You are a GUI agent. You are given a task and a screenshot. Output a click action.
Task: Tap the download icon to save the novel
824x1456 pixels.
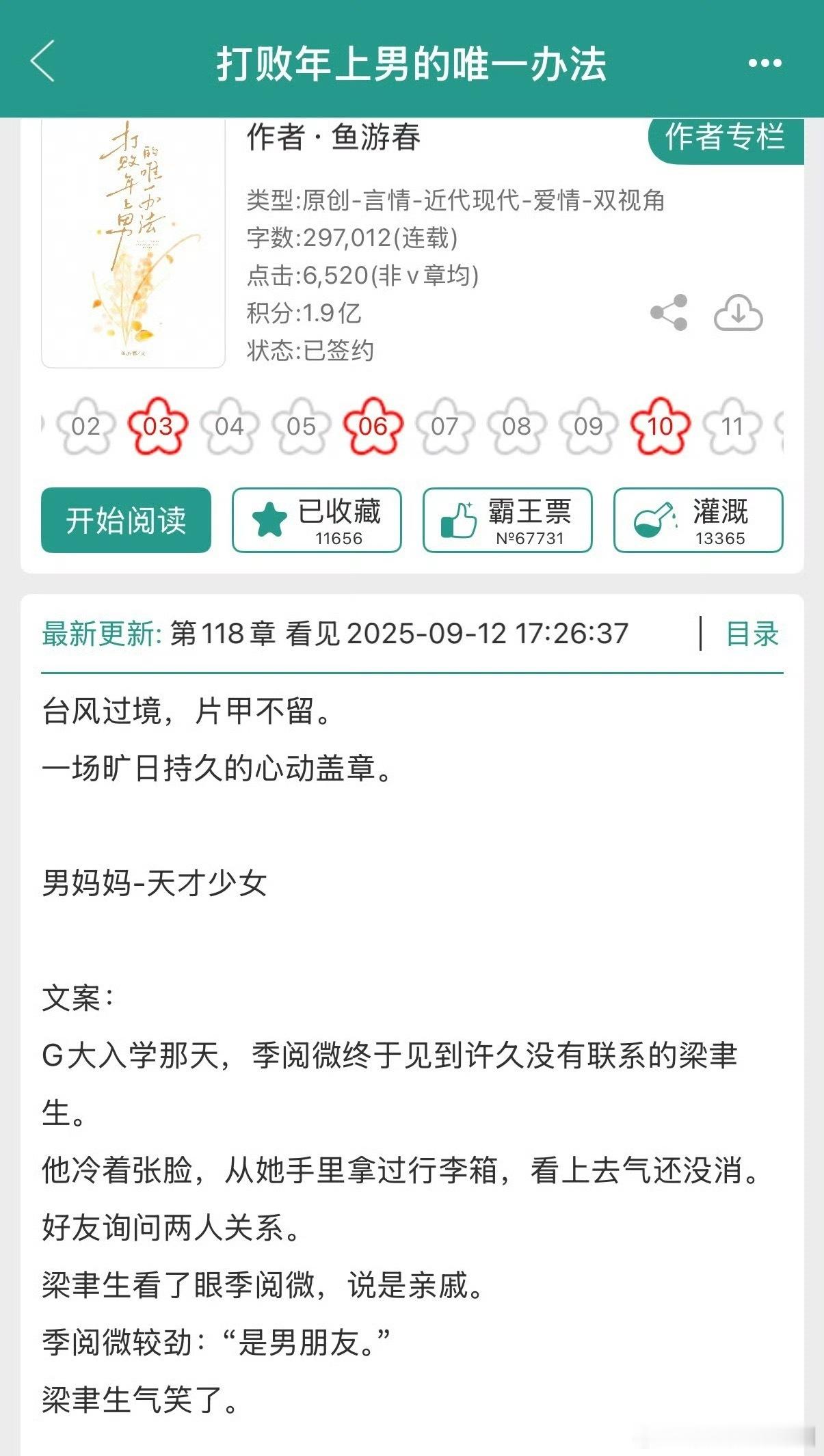pos(739,314)
